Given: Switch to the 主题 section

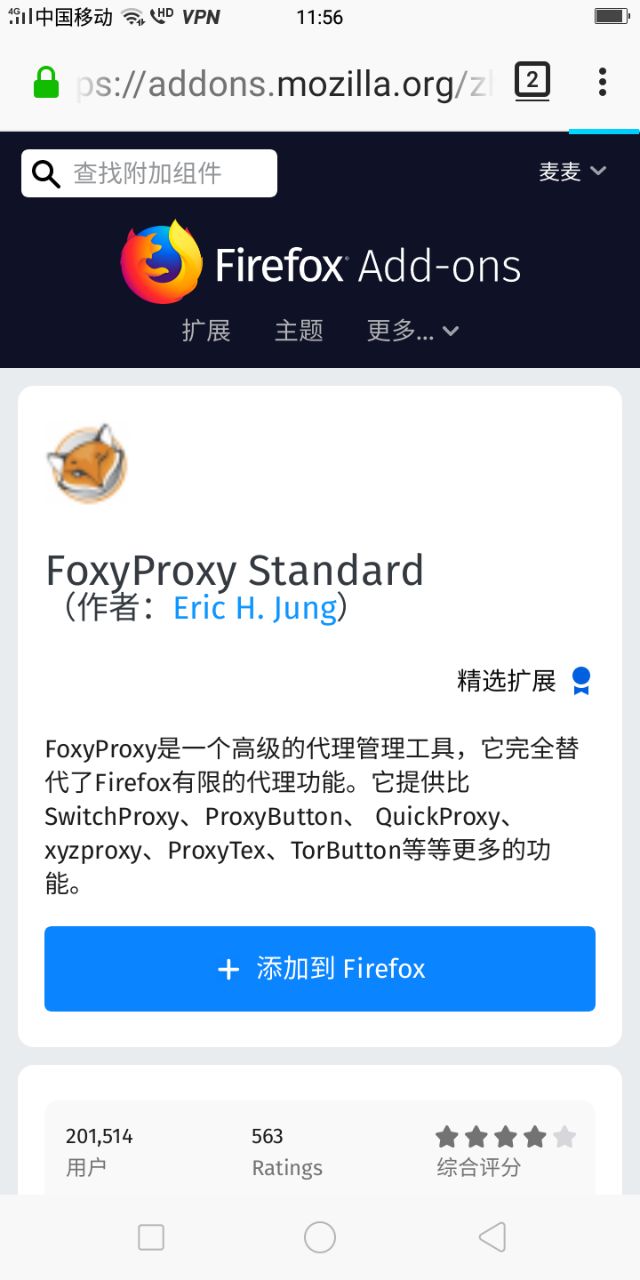Looking at the screenshot, I should [x=299, y=331].
